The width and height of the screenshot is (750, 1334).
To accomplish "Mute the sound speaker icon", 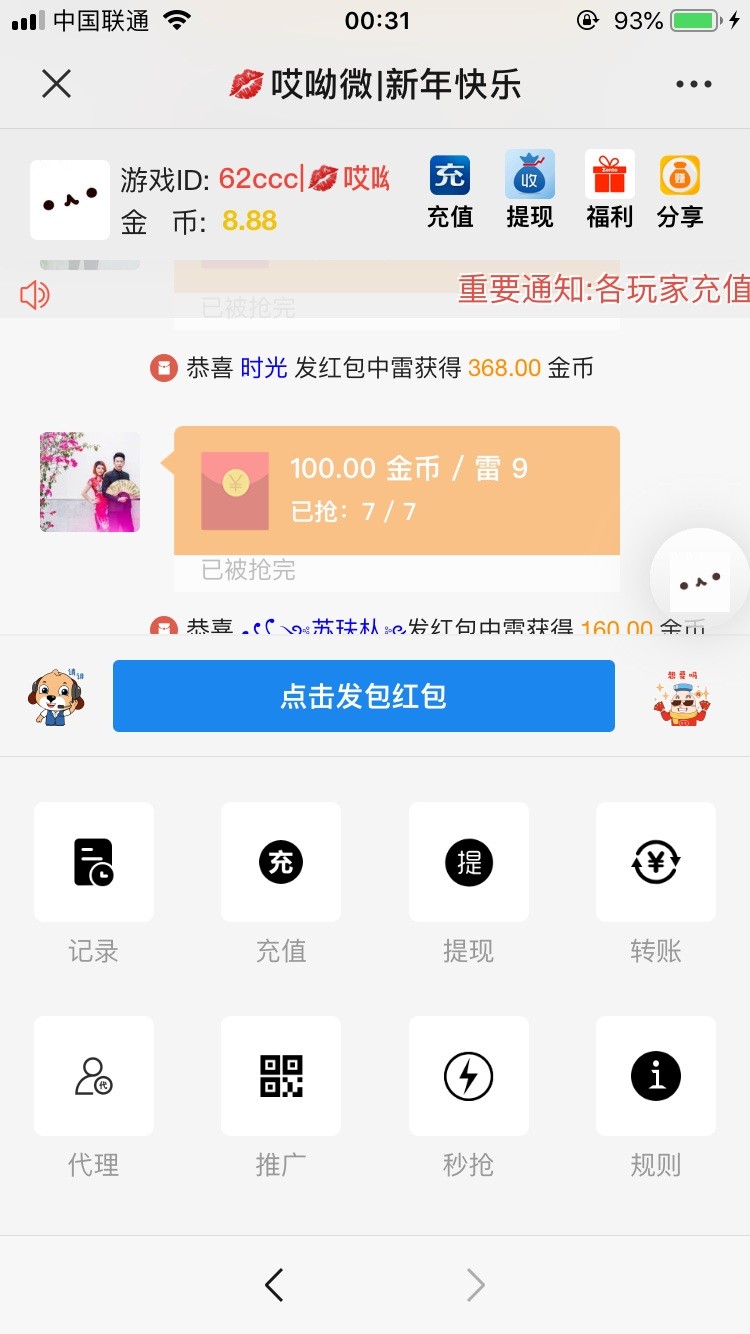I will 35,295.
